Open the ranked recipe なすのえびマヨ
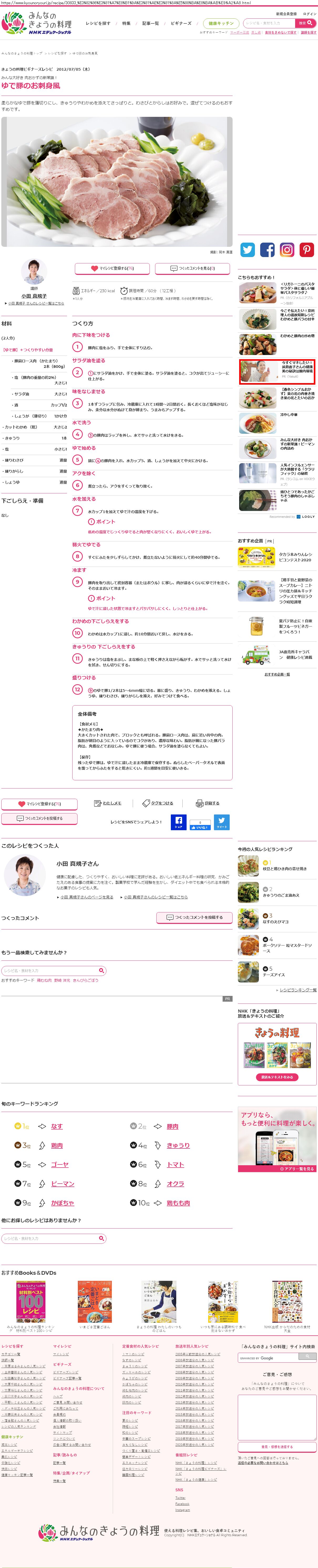The image size is (318, 1568). [276, 922]
